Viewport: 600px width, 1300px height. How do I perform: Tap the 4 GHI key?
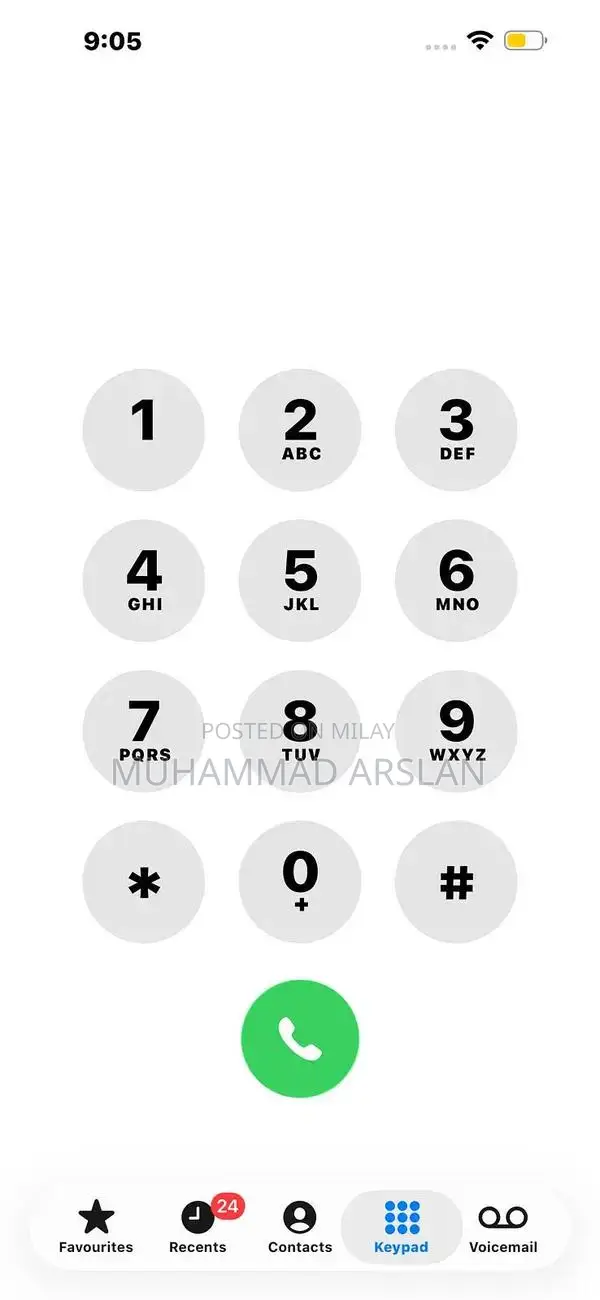click(x=144, y=581)
